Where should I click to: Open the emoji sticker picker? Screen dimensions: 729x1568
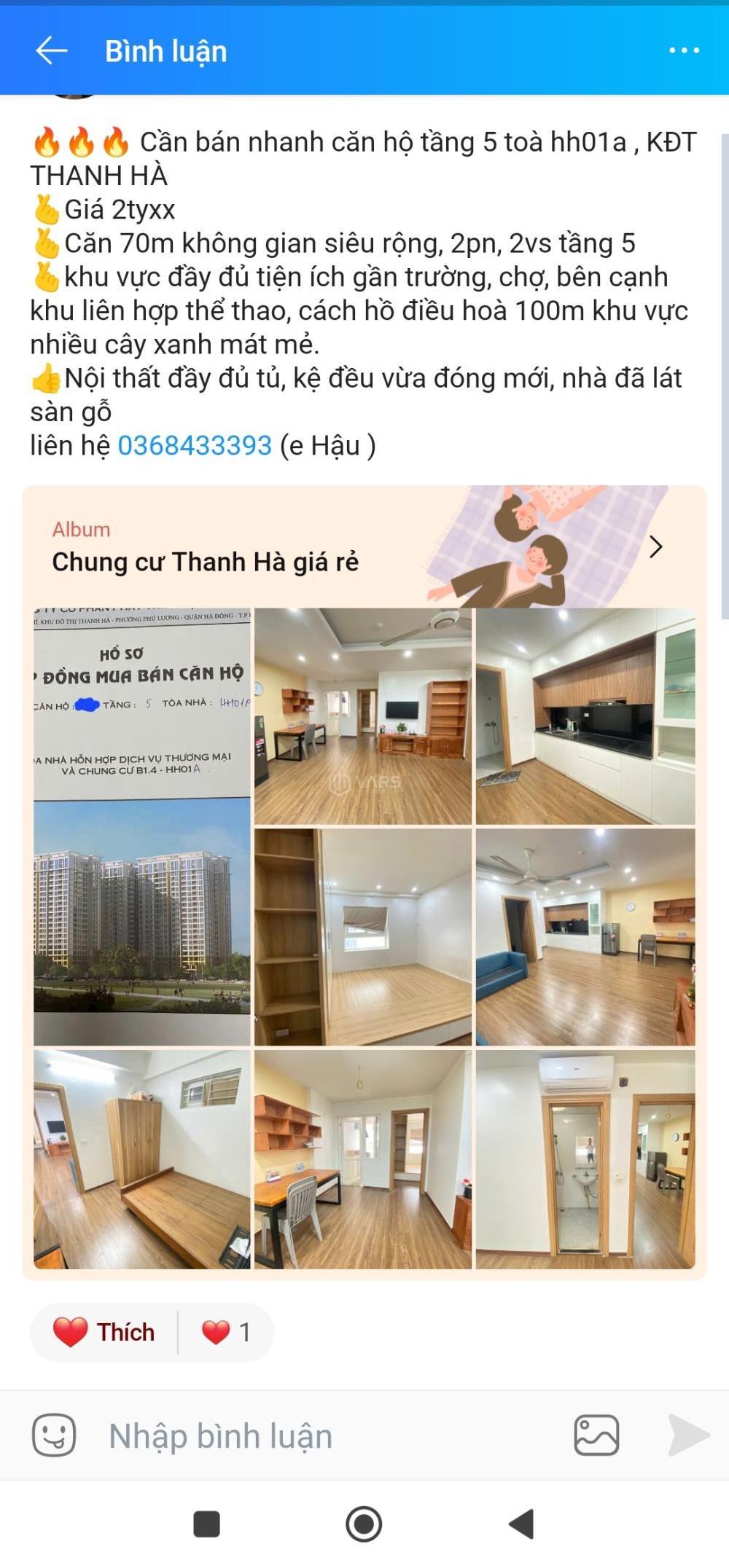(54, 1435)
